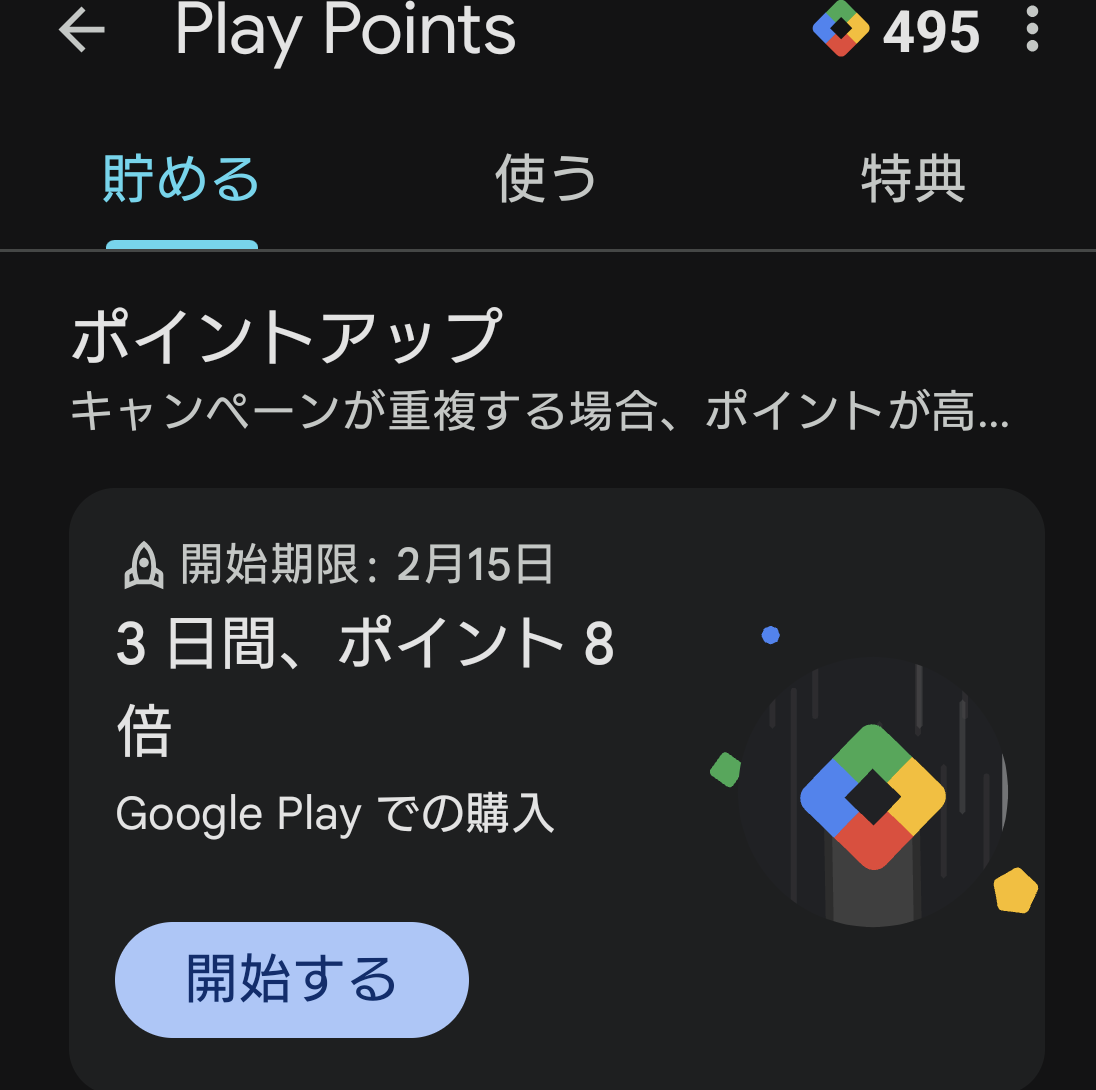The image size is (1096, 1090).
Task: Go back from Play Points
Action: pyautogui.click(x=82, y=31)
